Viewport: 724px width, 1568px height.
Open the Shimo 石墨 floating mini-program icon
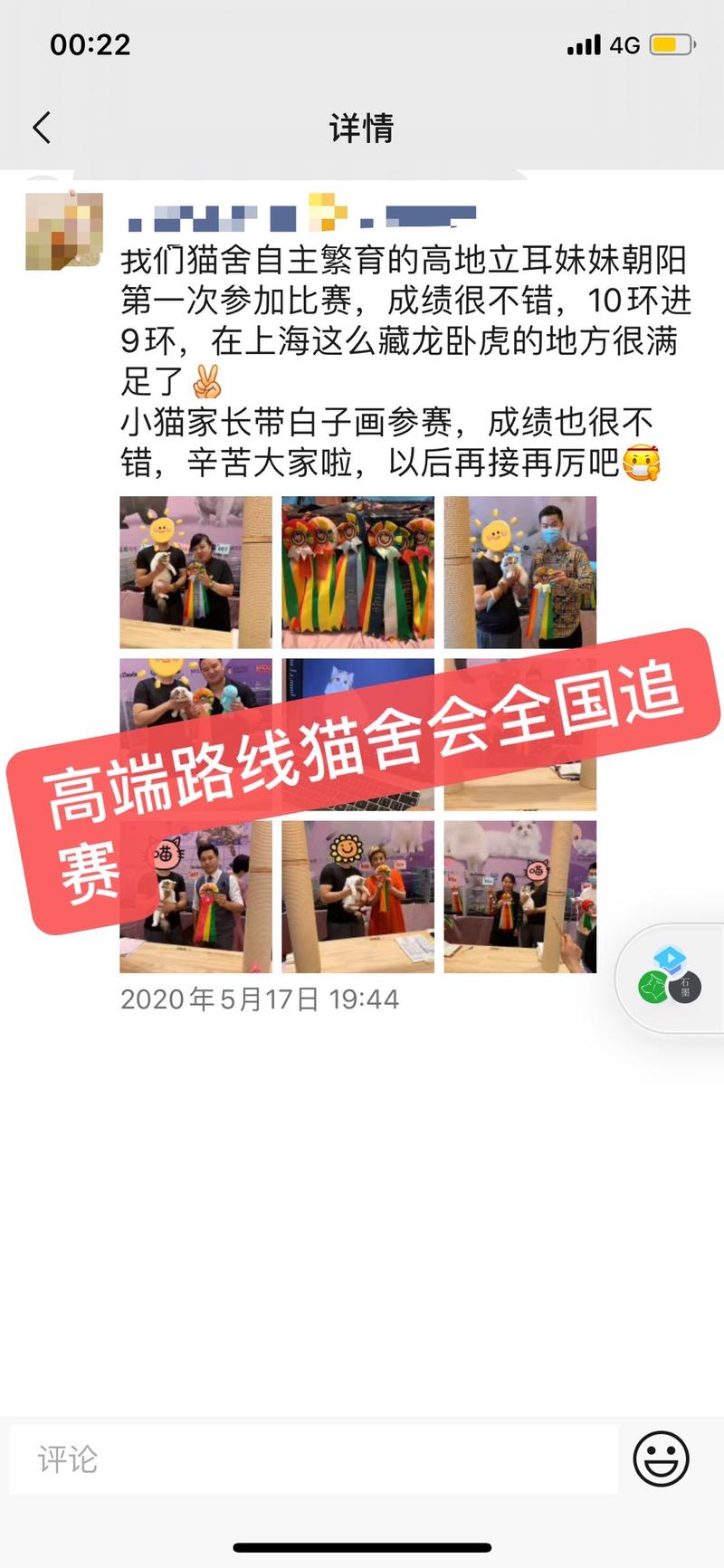click(683, 987)
